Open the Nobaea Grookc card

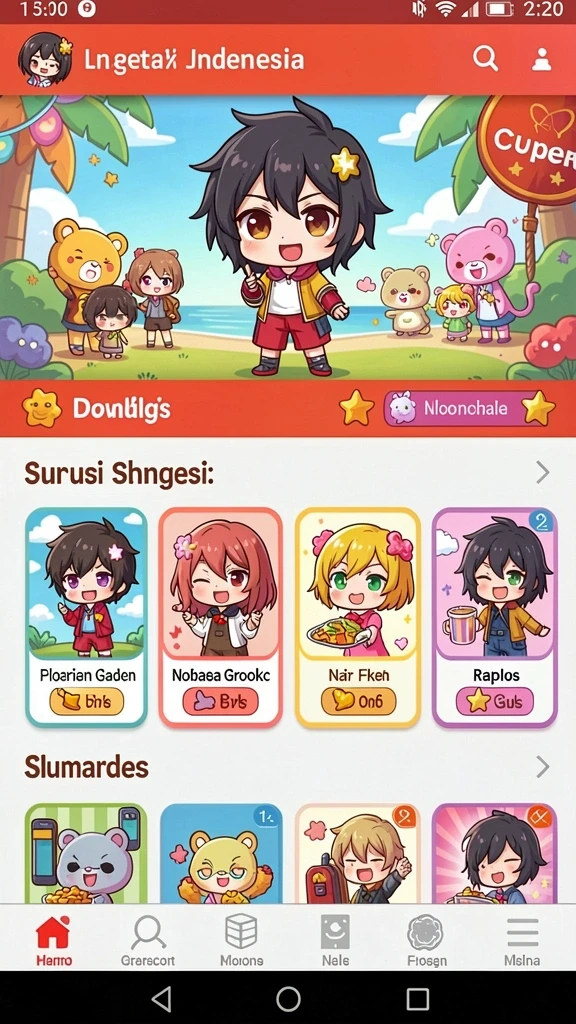point(221,617)
